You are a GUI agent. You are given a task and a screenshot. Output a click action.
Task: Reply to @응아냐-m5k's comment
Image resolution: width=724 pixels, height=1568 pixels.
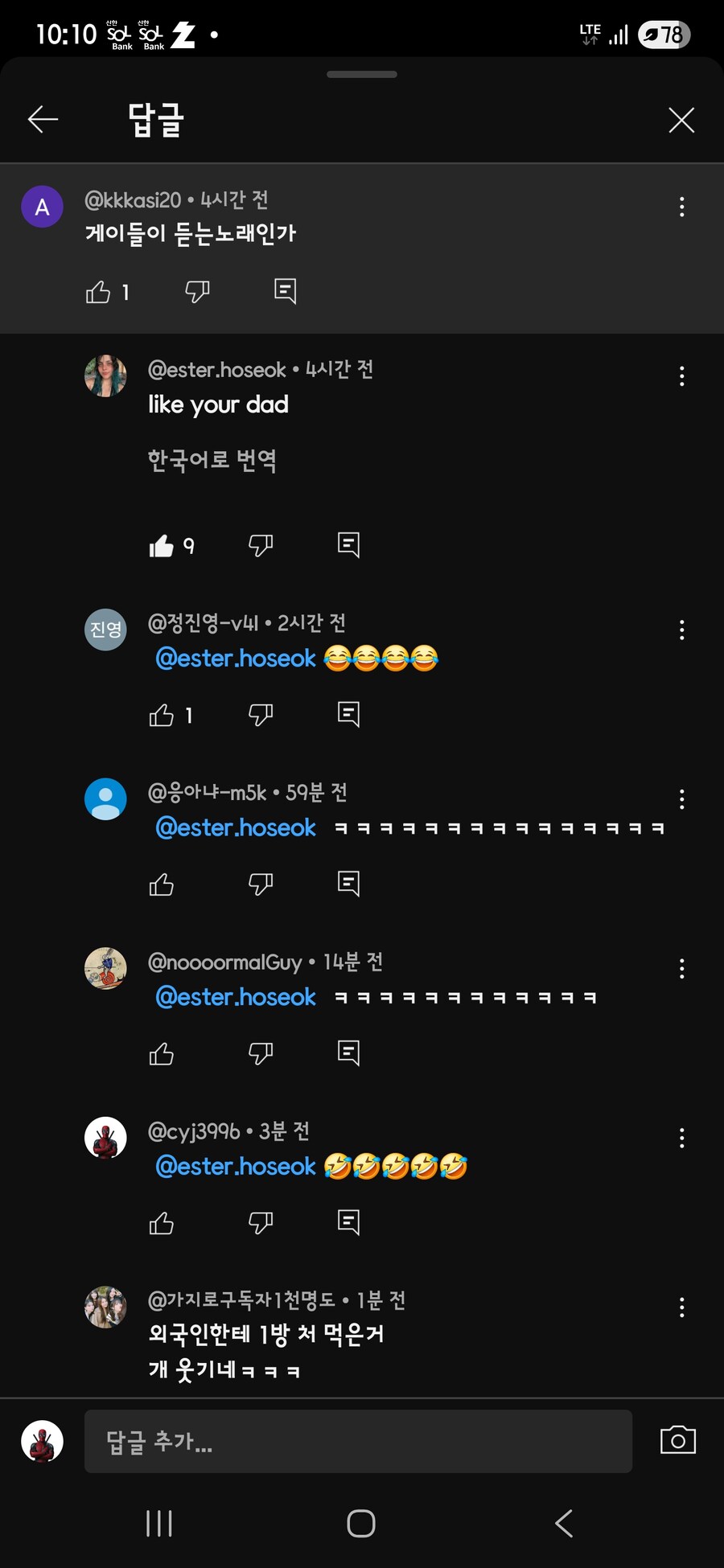pos(348,884)
